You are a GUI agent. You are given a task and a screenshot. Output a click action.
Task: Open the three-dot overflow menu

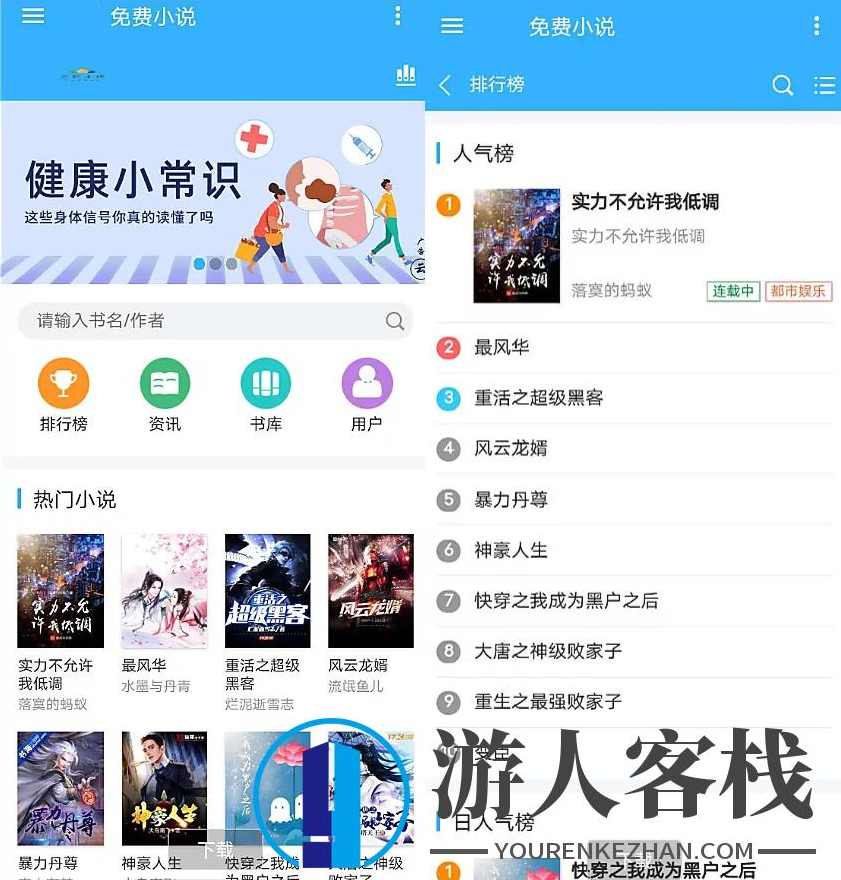click(397, 17)
